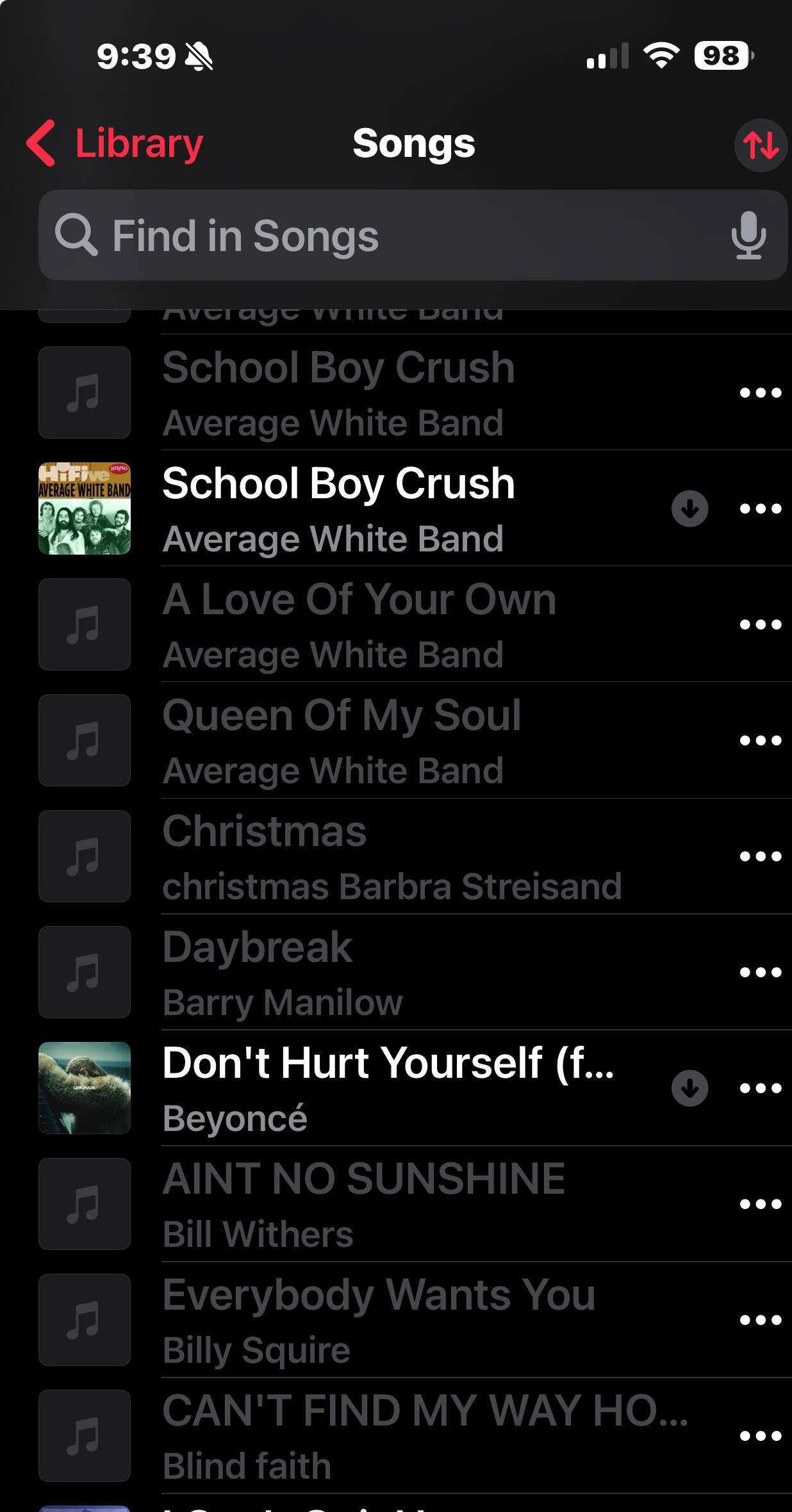Play School Boy Crush with HiFive artwork
Screen dimensions: 792x1512
[x=338, y=508]
